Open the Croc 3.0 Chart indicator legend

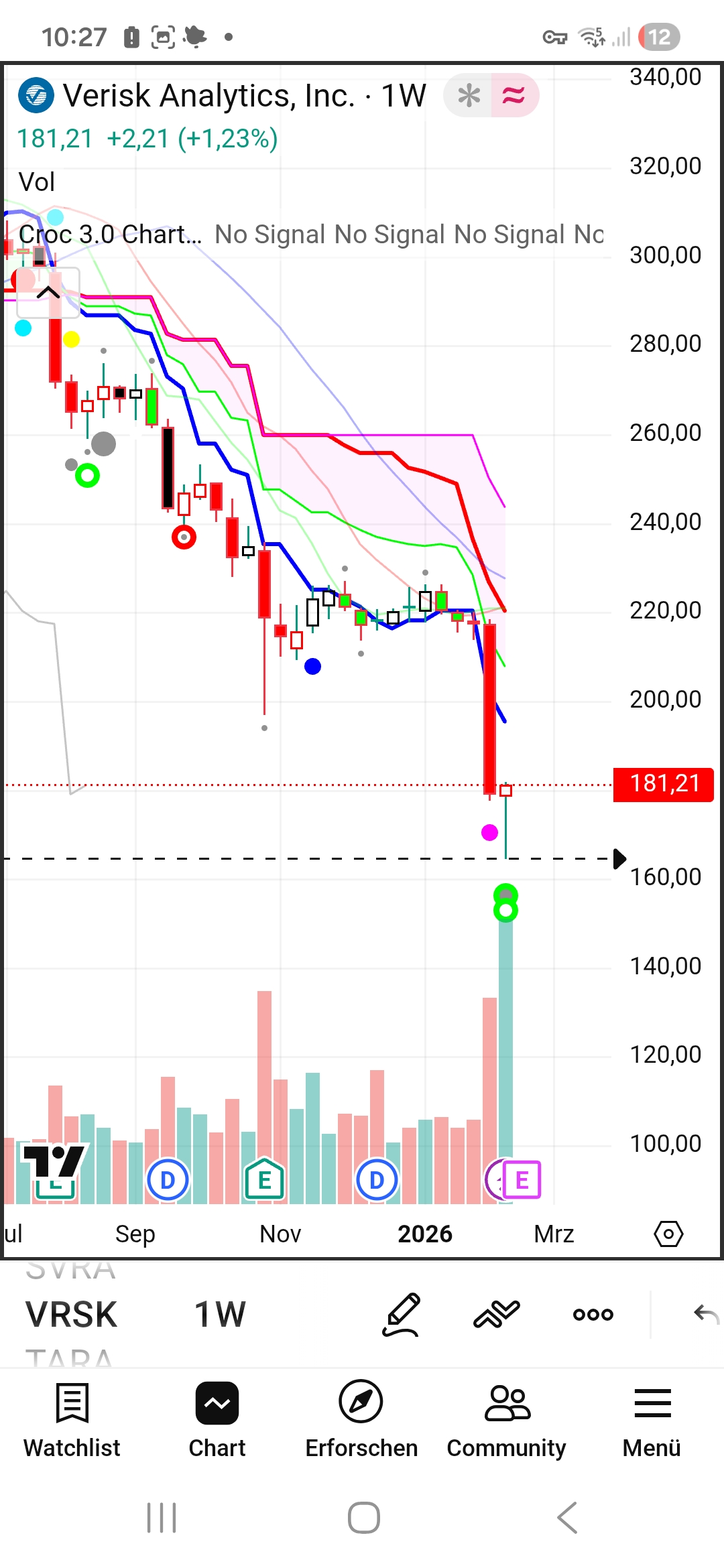point(111,235)
